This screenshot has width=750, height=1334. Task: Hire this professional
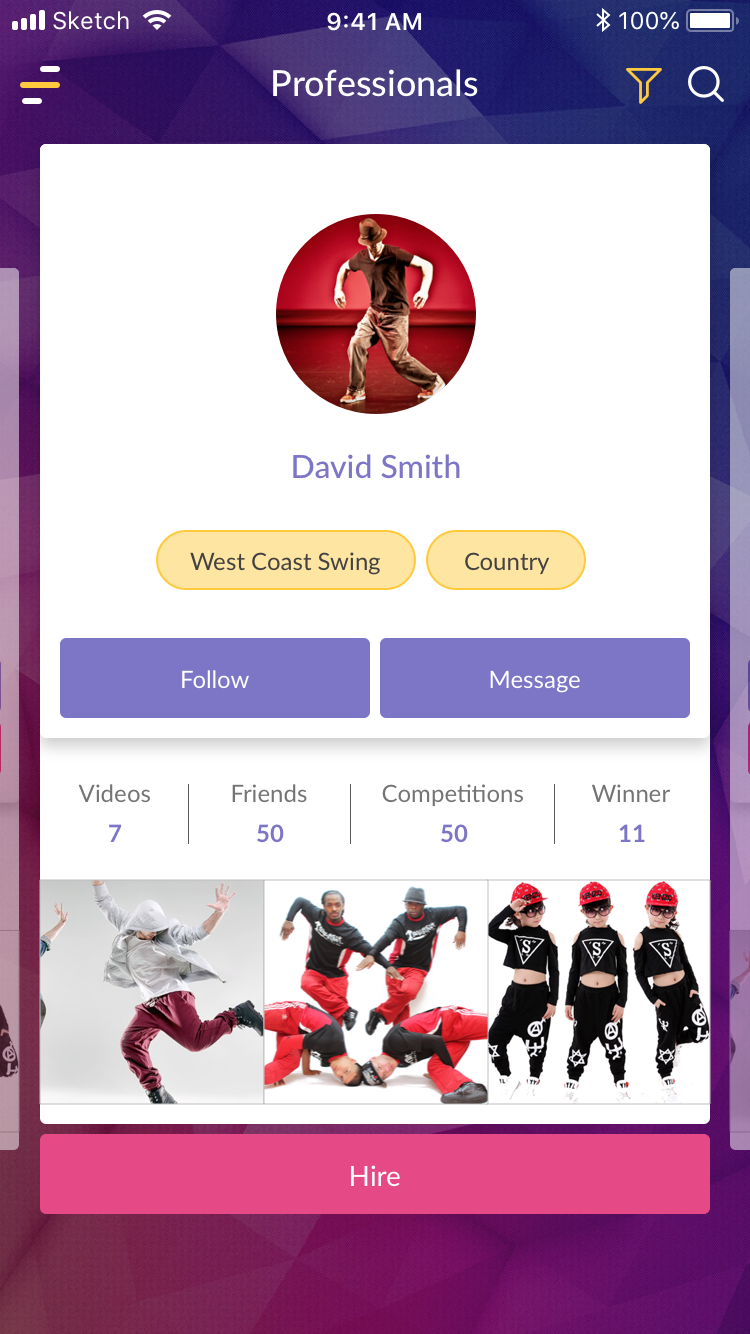(x=375, y=1175)
